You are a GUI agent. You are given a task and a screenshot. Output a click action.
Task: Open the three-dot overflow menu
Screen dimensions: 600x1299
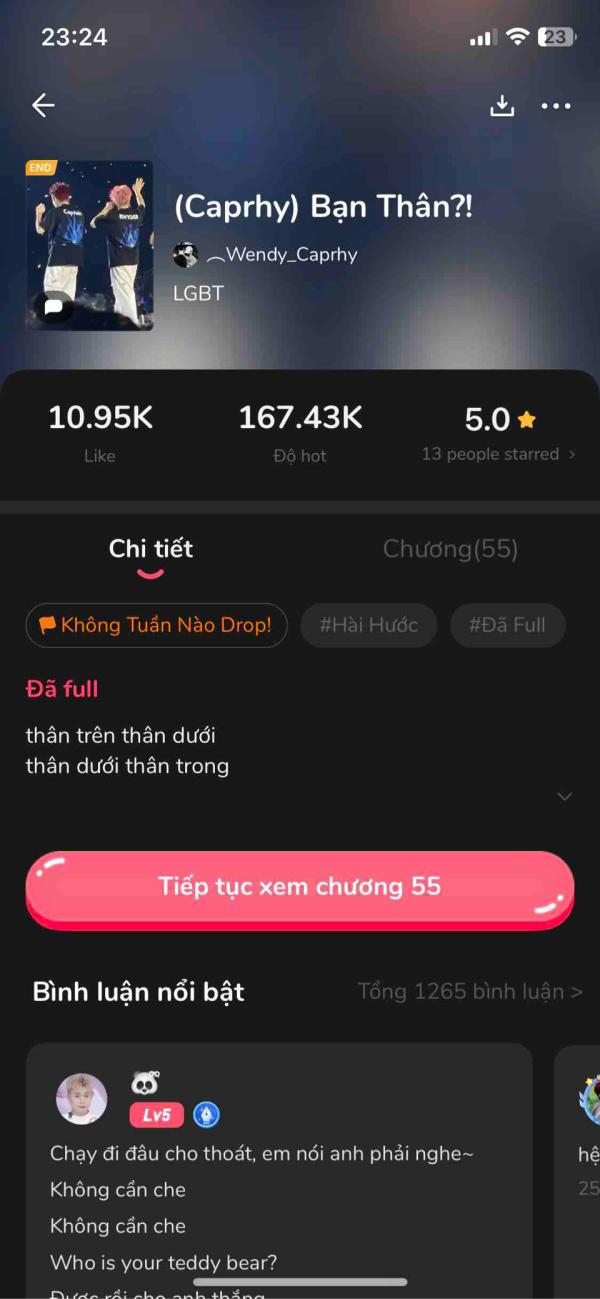point(556,105)
